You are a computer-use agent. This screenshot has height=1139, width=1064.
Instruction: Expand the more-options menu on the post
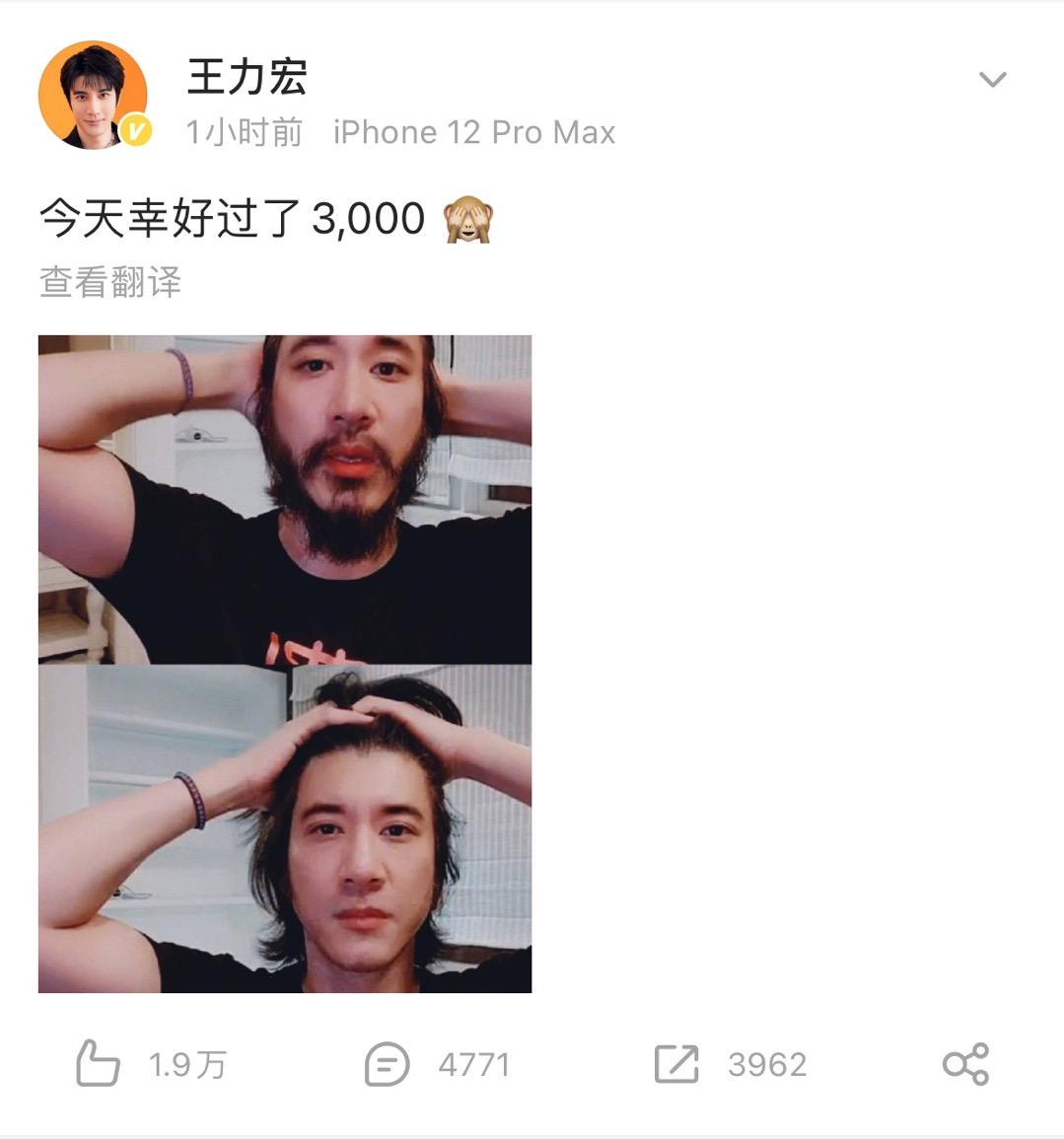pos(995,79)
